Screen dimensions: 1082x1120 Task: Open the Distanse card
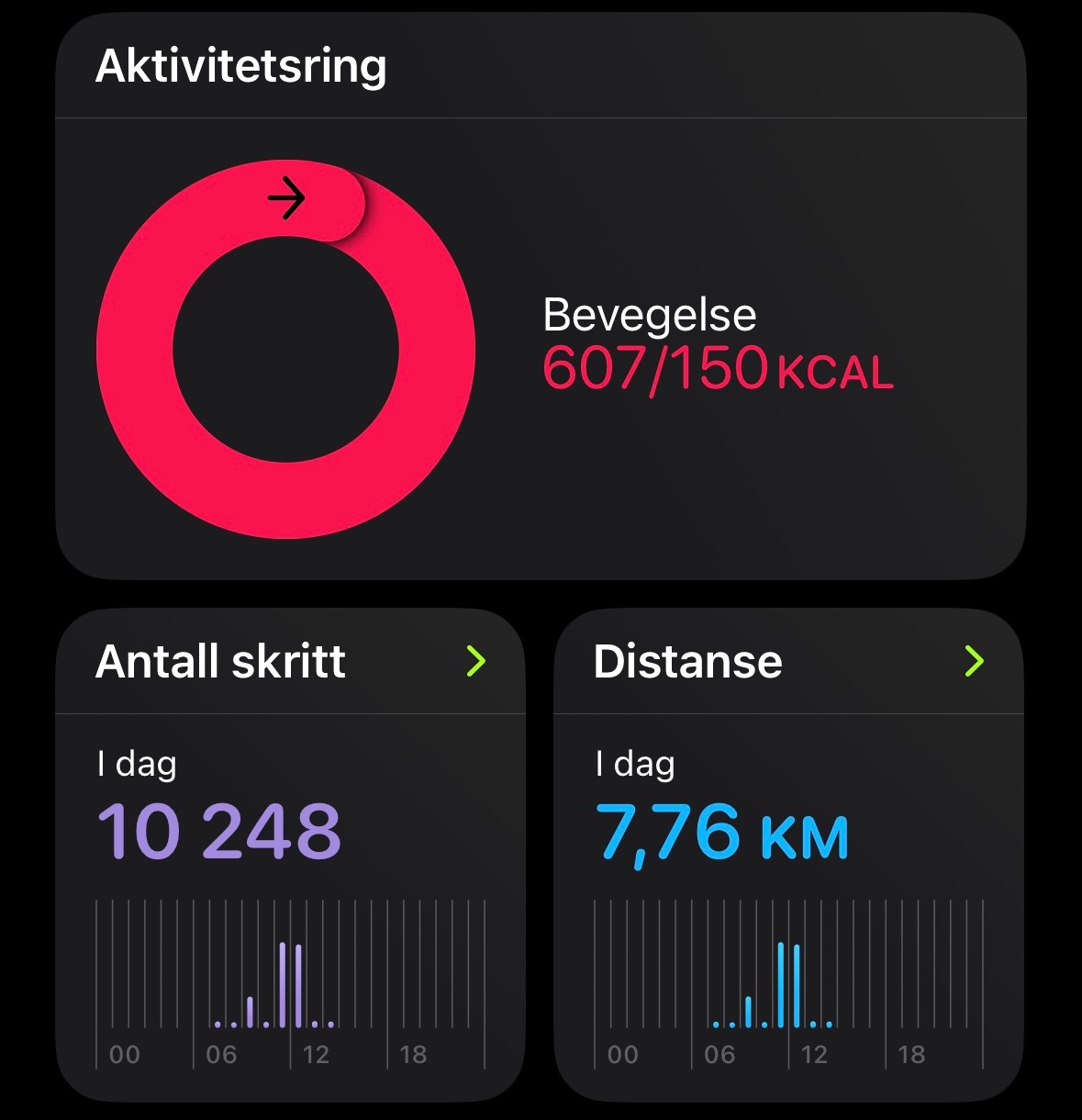coord(788,854)
